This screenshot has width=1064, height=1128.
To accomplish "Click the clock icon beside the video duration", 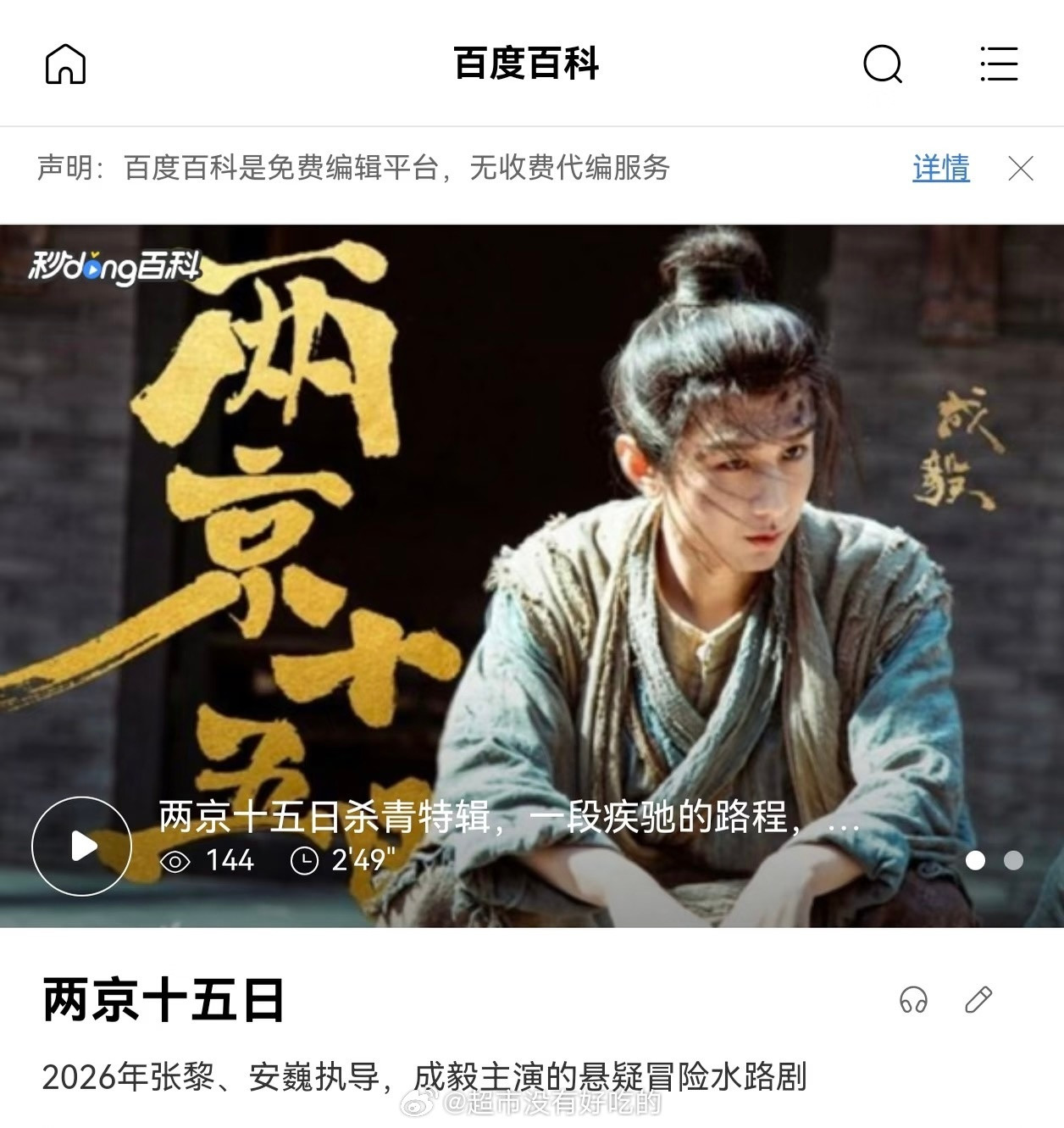I will tap(302, 861).
